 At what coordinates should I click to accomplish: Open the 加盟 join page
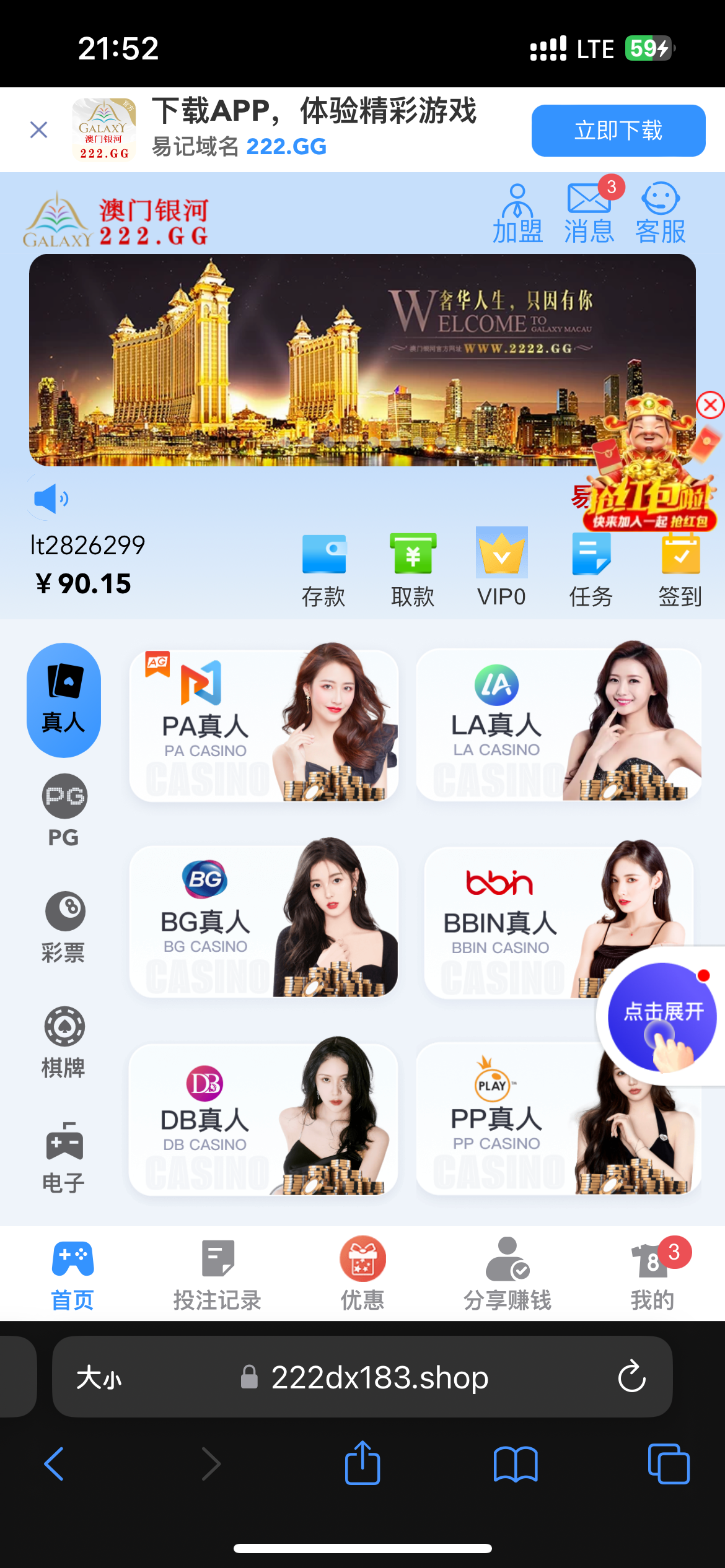point(517,214)
